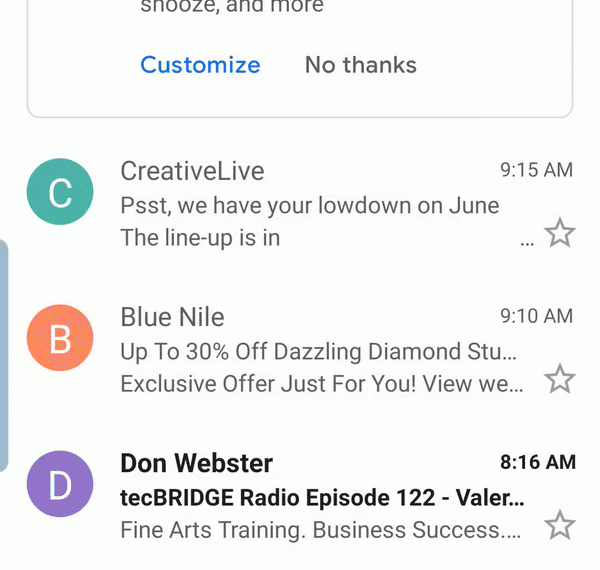This screenshot has height=570, width=600.
Task: Tap the Customize button
Action: pyautogui.click(x=200, y=65)
